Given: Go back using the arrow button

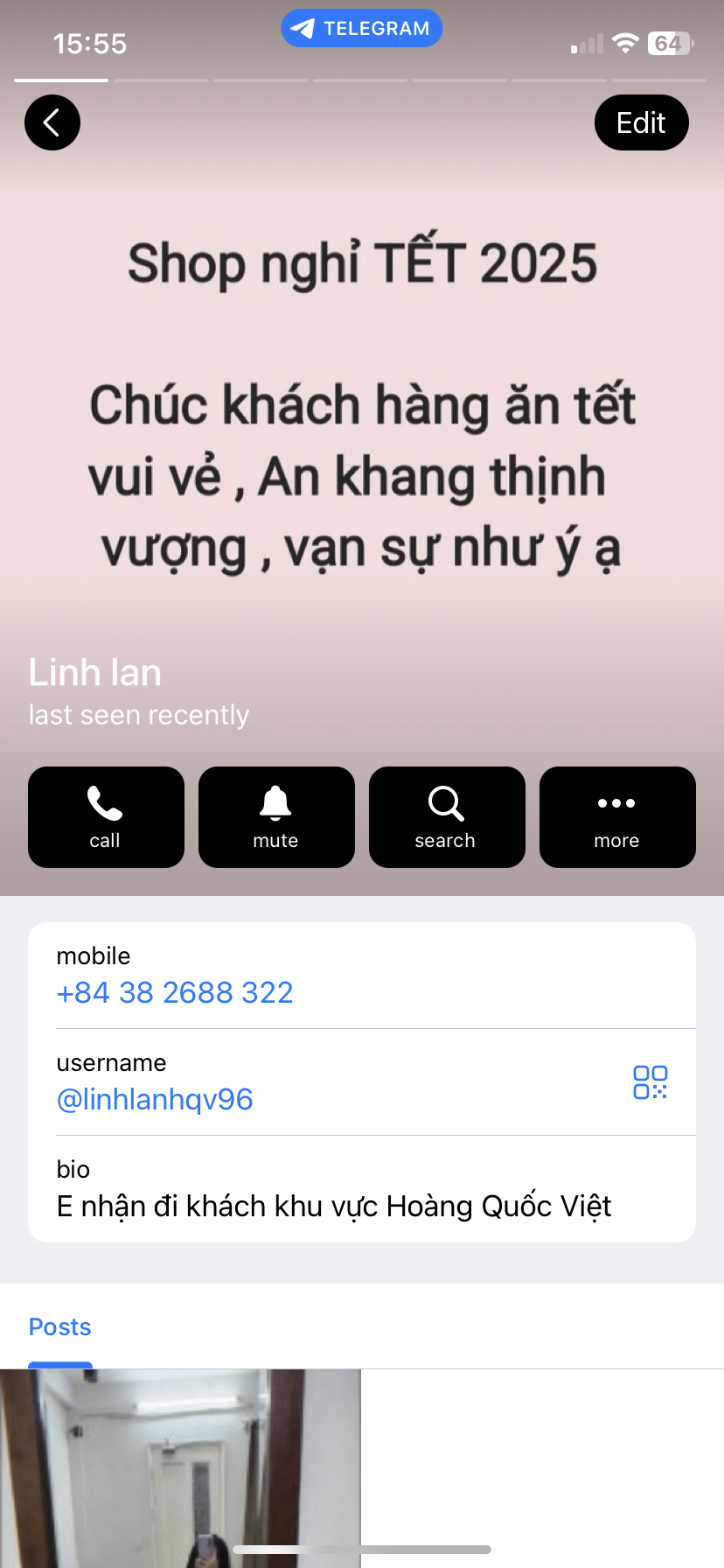Looking at the screenshot, I should point(52,122).
